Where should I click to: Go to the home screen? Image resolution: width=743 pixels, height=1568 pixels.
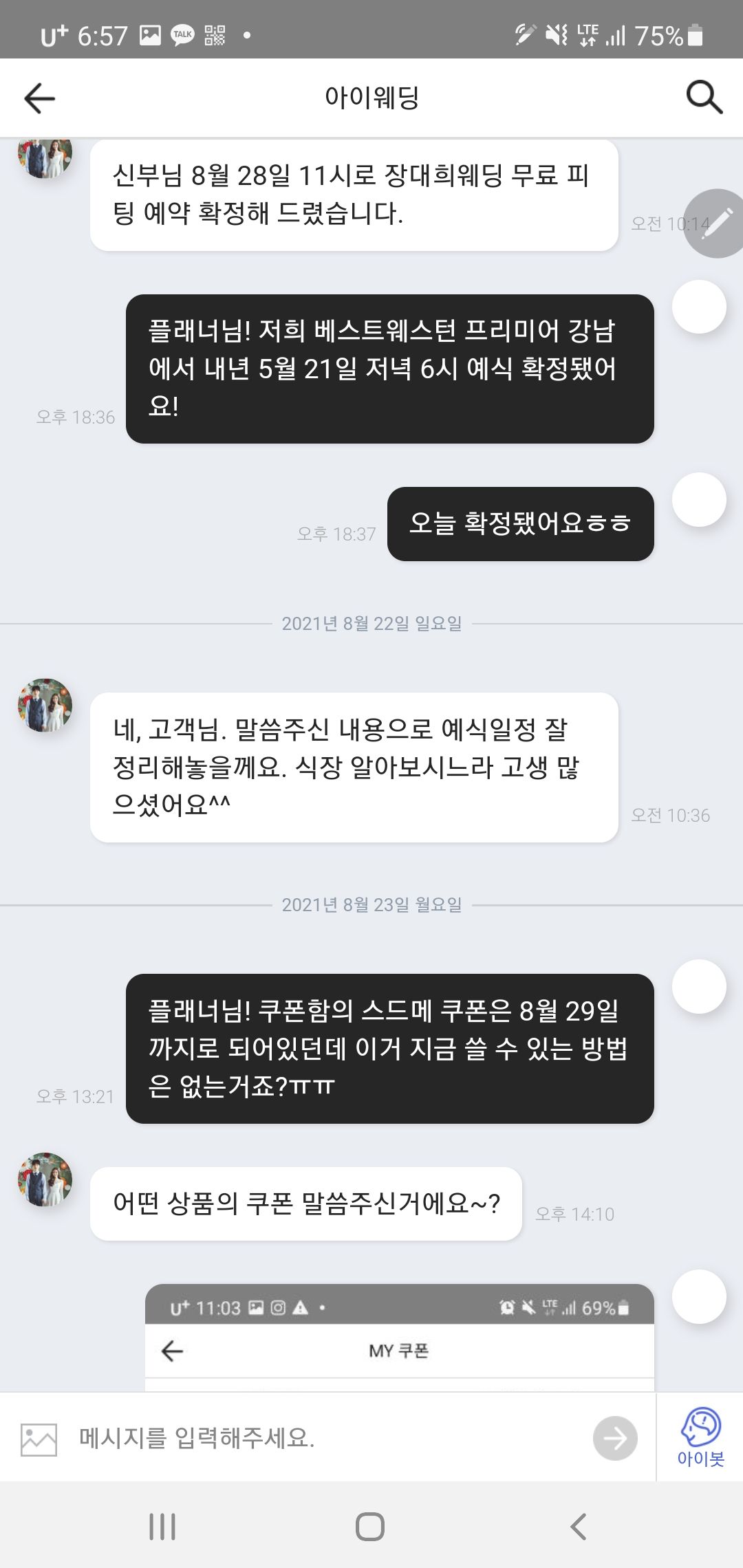coord(370,1527)
